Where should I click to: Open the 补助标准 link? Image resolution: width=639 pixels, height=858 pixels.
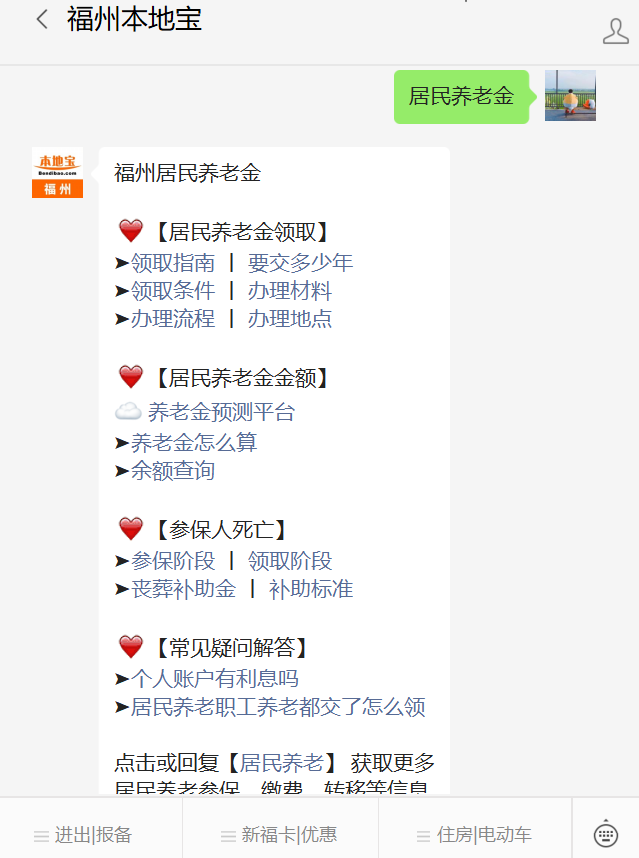click(310, 589)
